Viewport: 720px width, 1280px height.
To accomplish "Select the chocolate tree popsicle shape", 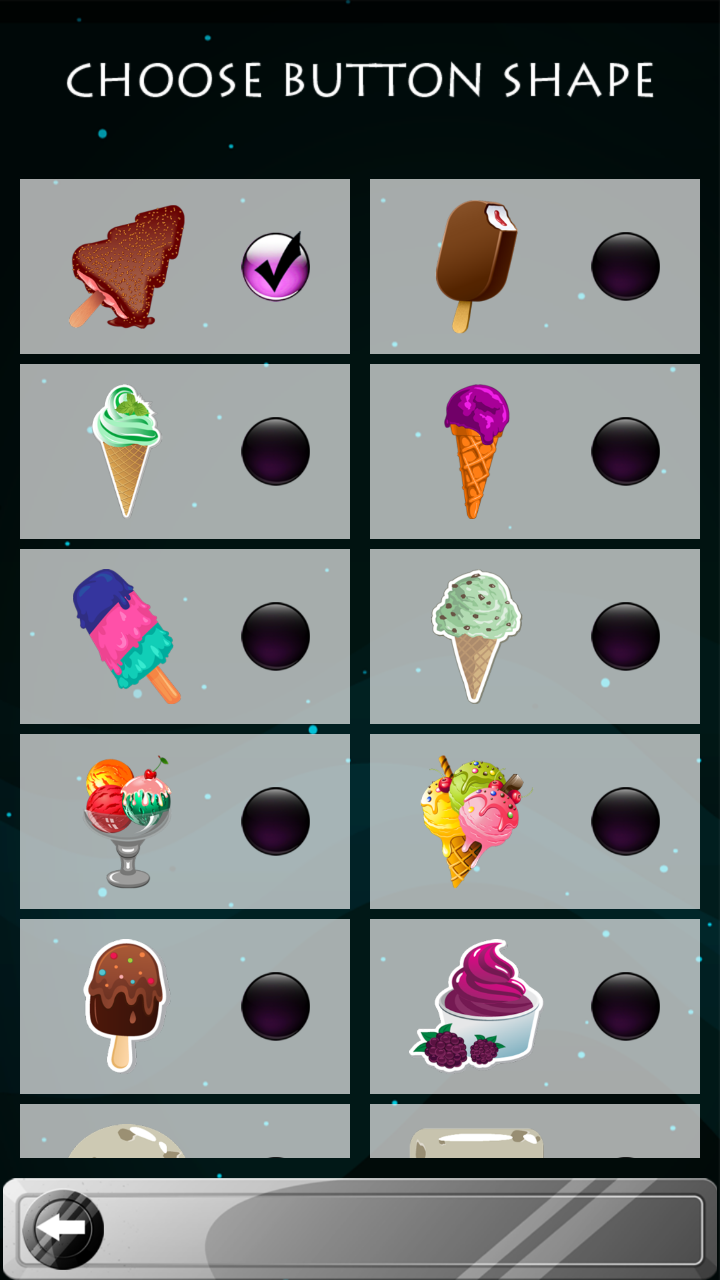I will (125, 263).
